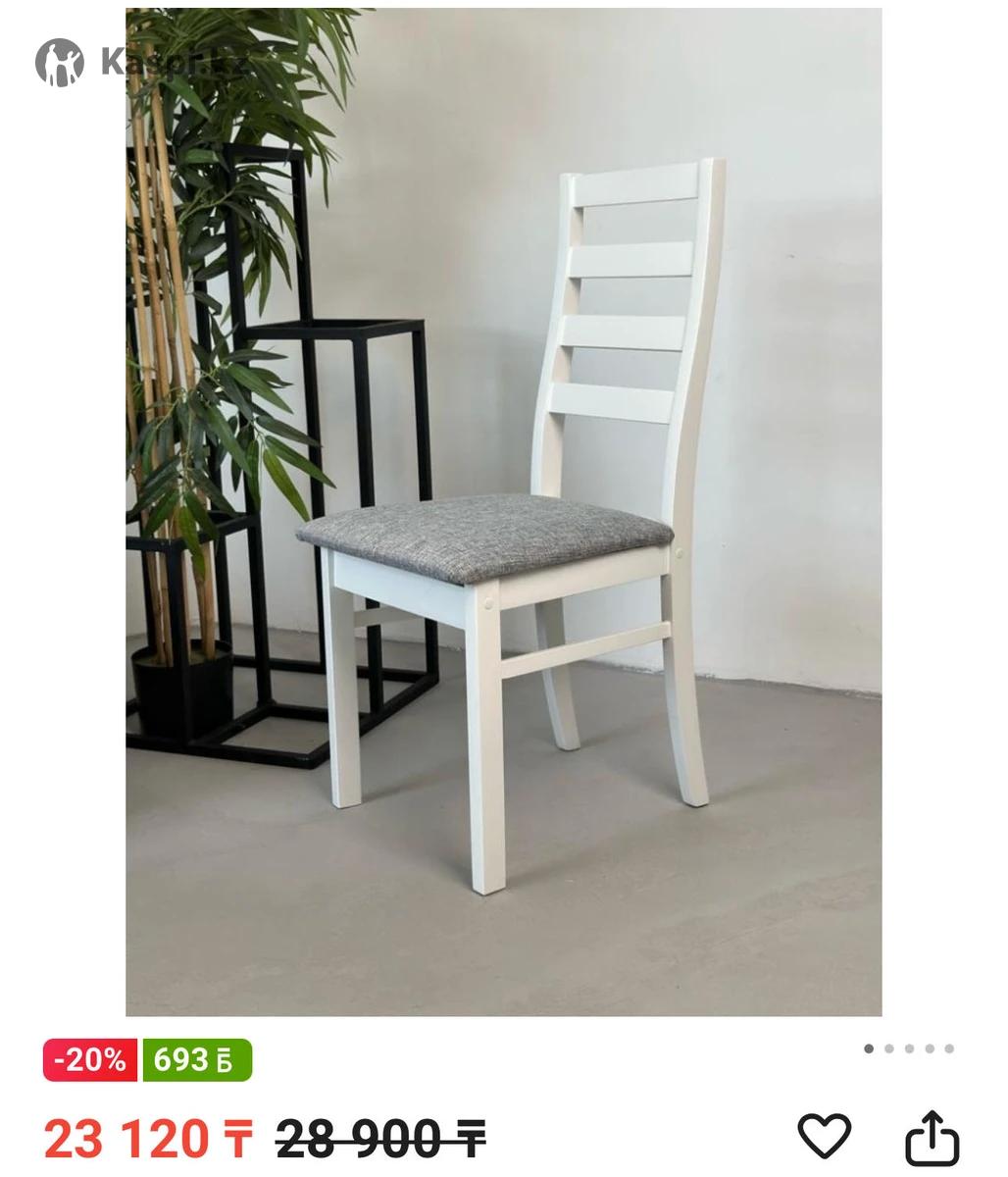Share this chair listing
Viewport: 1008px width, 1177px height.
[x=931, y=1138]
